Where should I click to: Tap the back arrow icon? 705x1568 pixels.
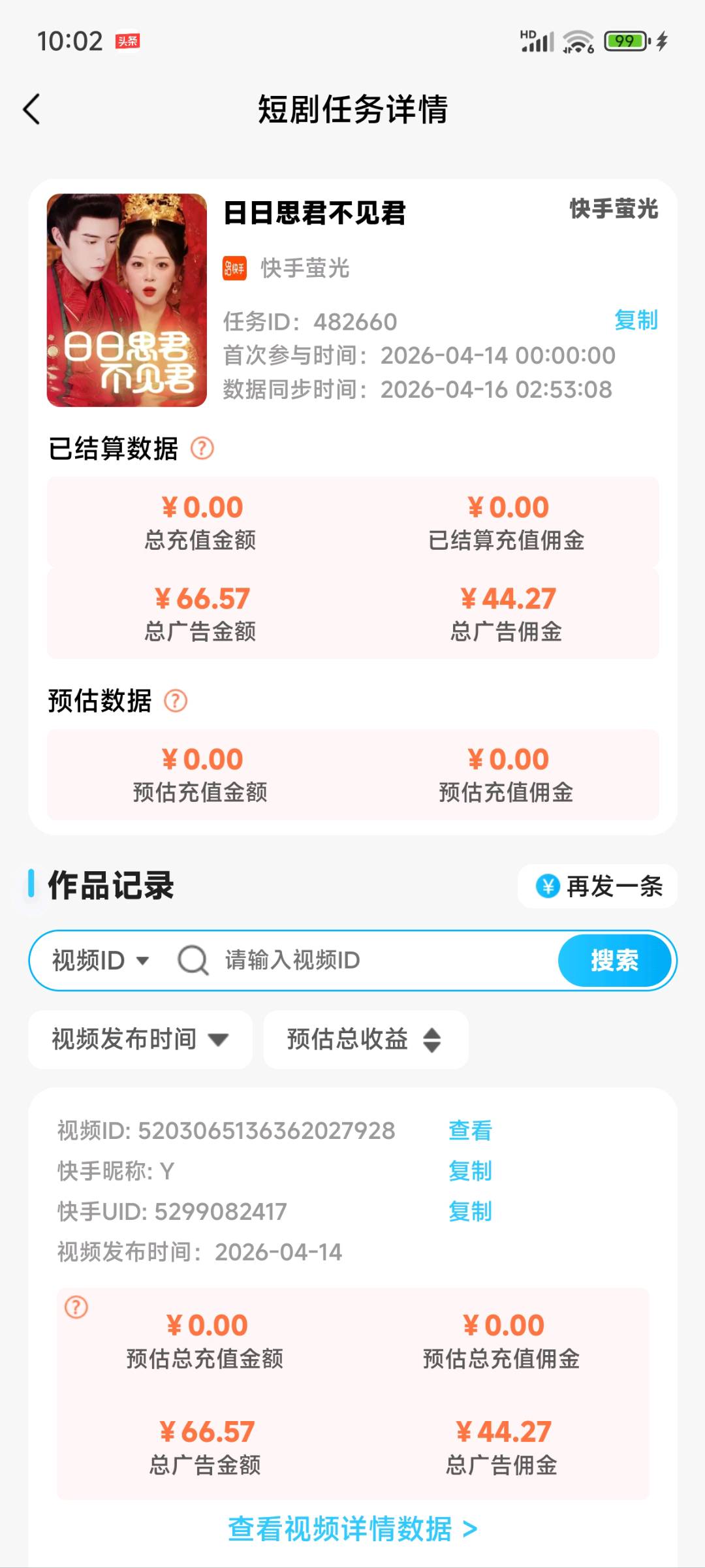click(x=31, y=109)
